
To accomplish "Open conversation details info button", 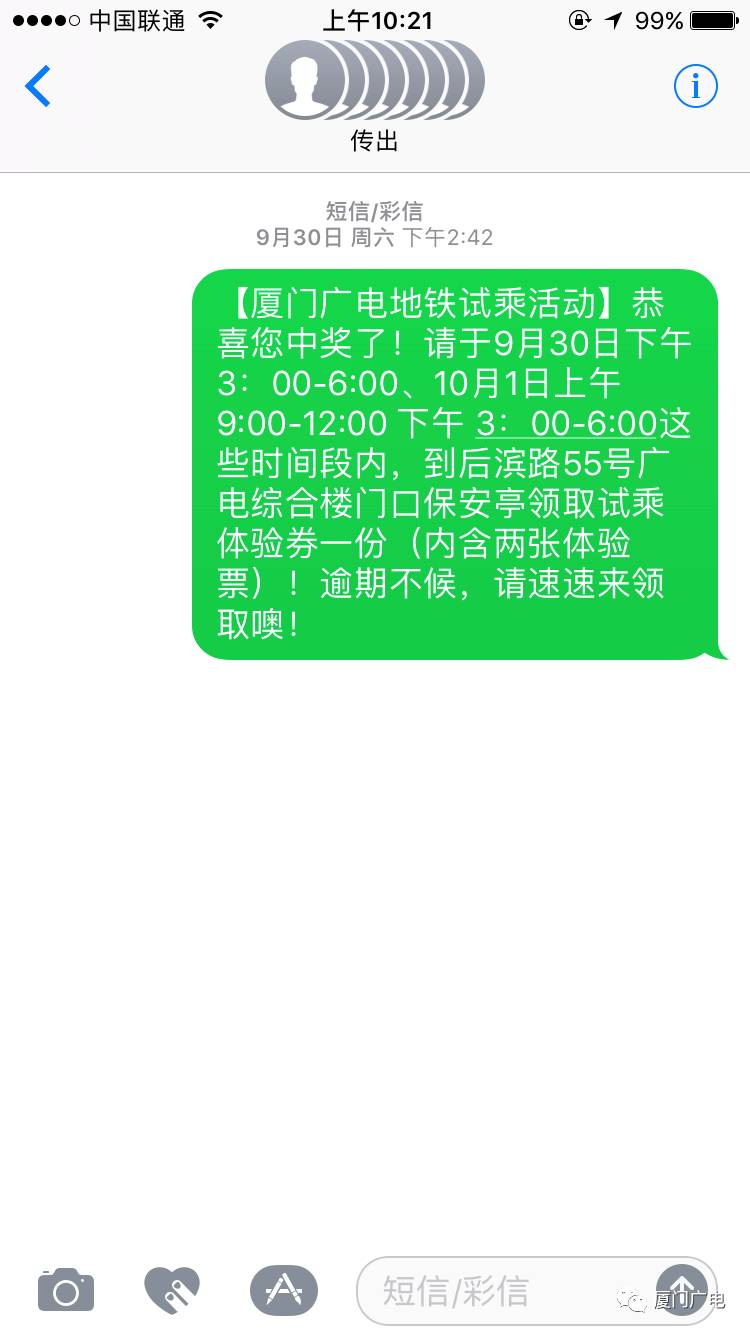I will 695,87.
